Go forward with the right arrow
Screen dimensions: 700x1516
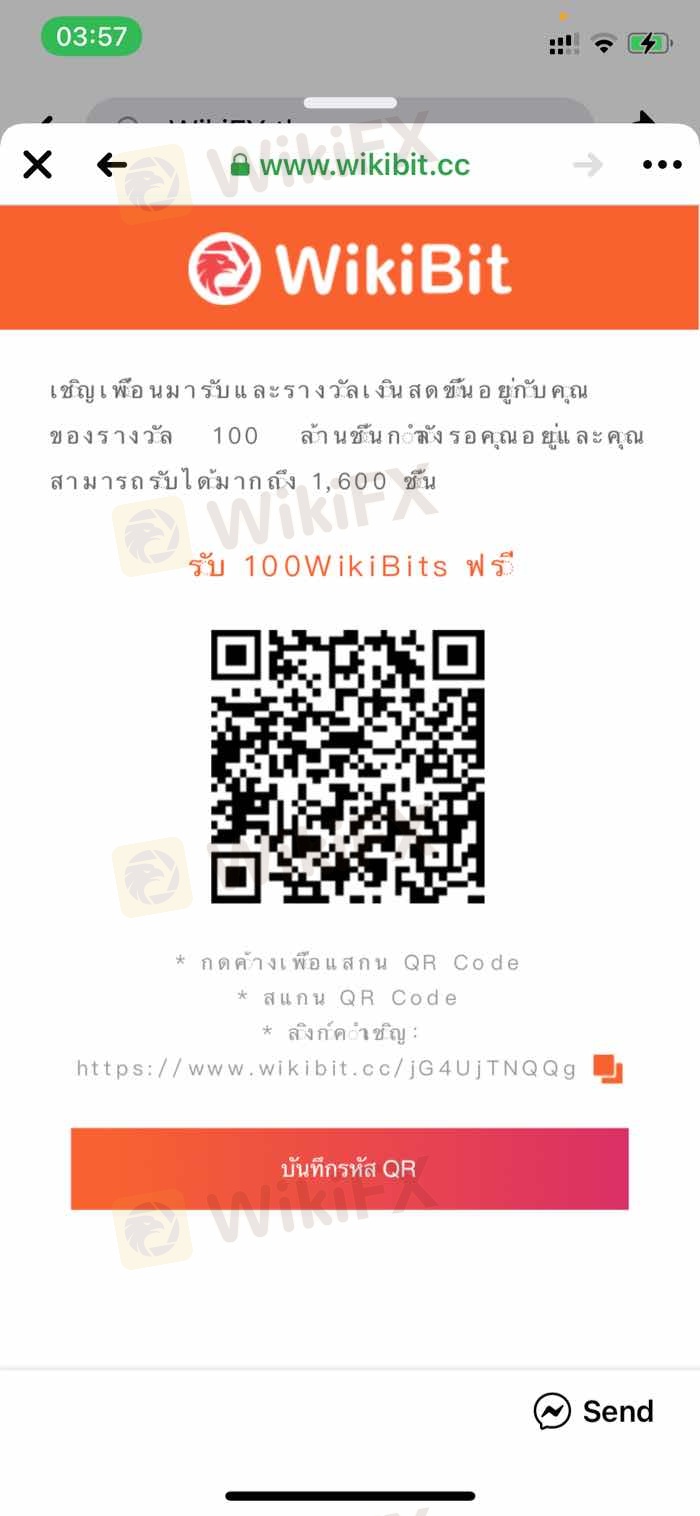(x=588, y=165)
